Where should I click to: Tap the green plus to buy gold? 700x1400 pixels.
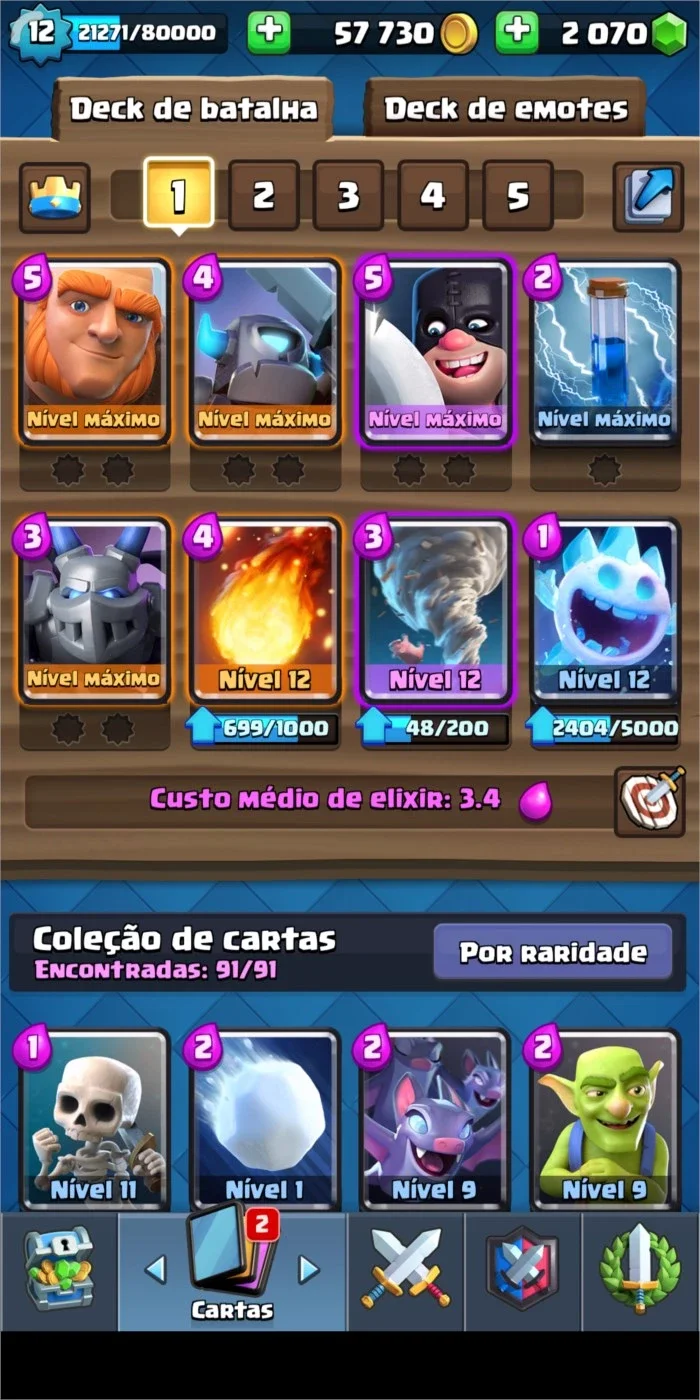pos(267,33)
